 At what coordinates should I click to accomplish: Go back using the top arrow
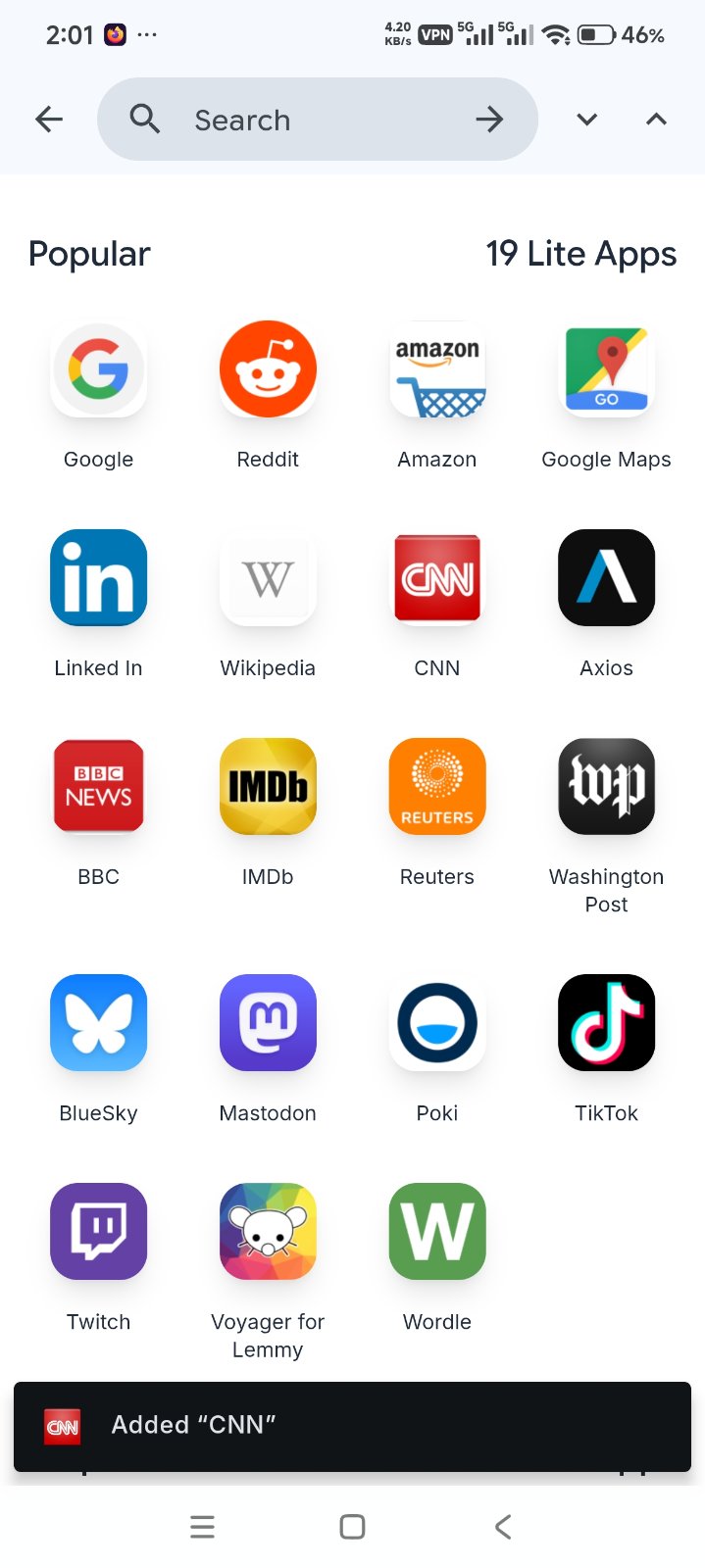(48, 120)
